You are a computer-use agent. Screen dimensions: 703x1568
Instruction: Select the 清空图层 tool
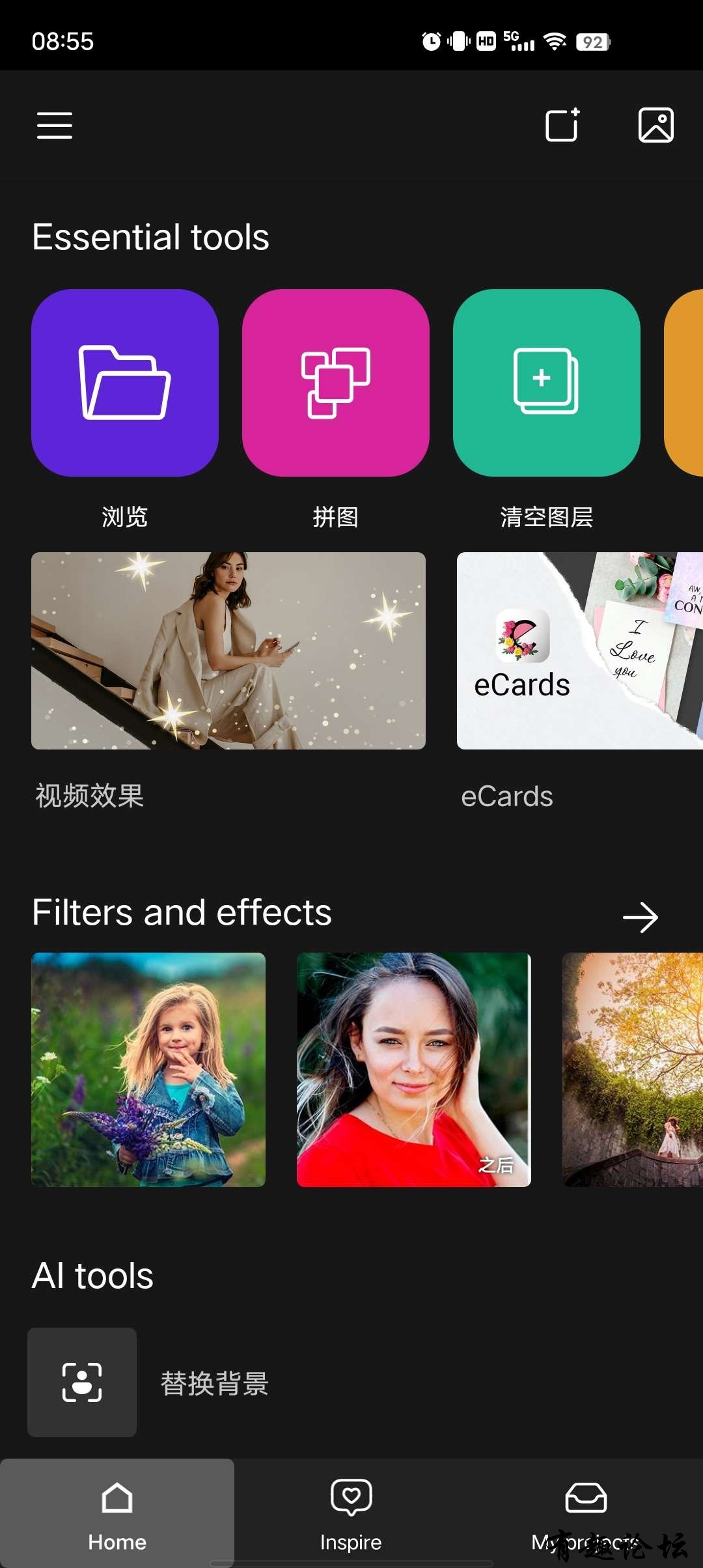coord(546,383)
